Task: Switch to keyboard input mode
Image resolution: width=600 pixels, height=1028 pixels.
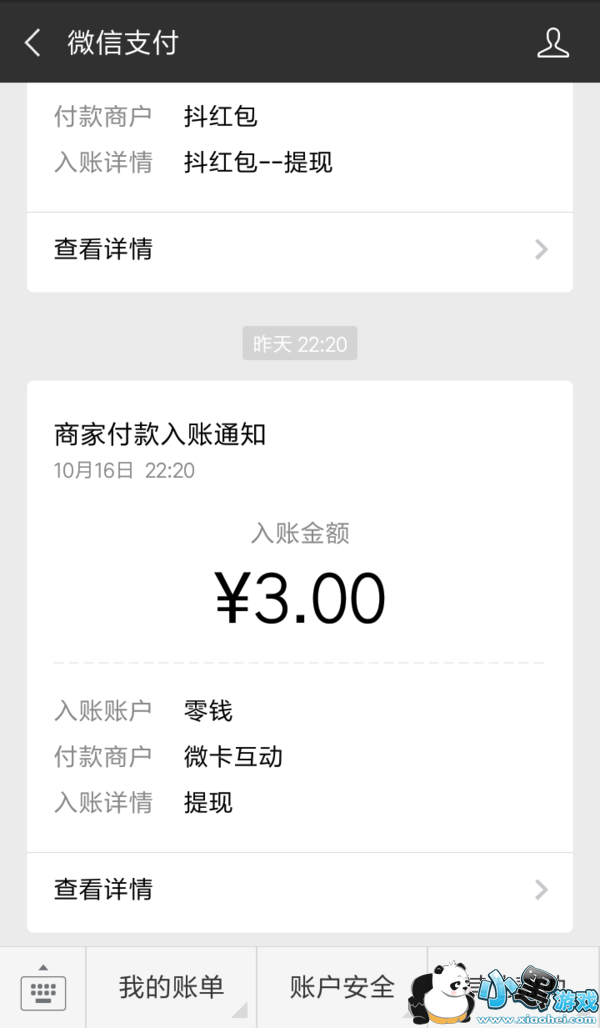Action: 43,988
